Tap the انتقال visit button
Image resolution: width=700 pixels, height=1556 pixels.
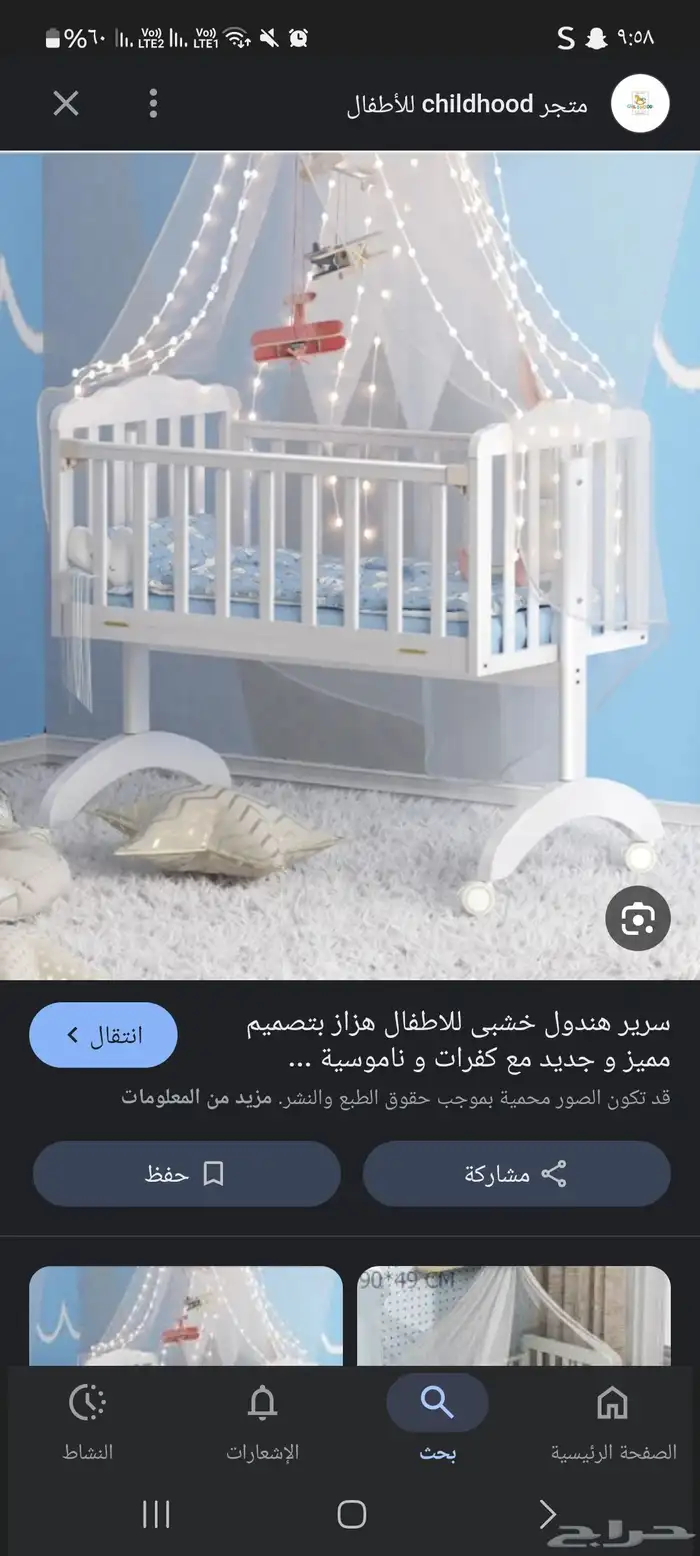point(103,1035)
